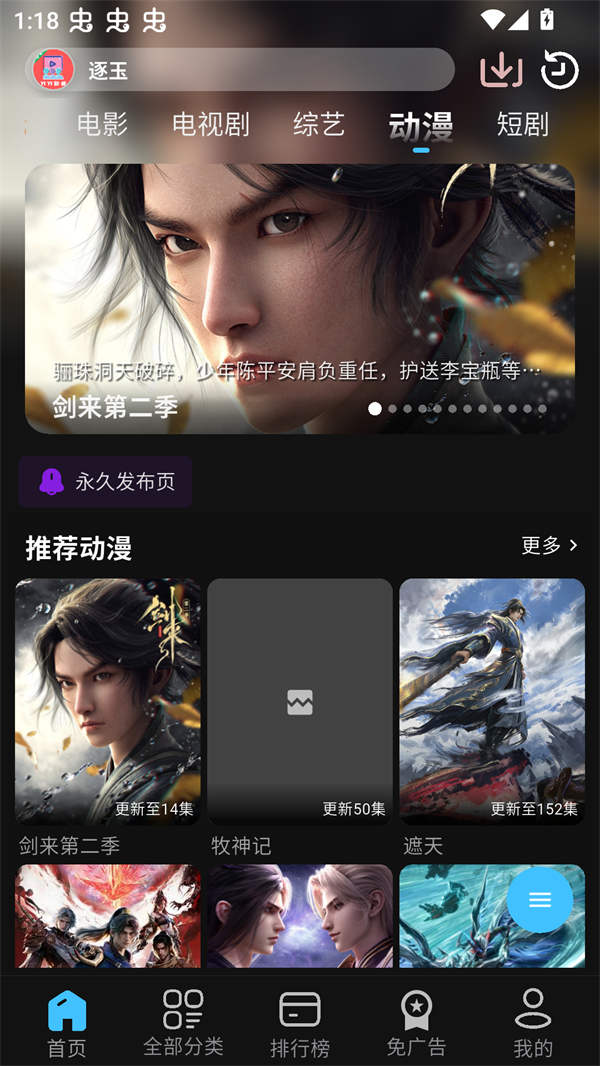Switch to the 电影 tab

(x=102, y=125)
